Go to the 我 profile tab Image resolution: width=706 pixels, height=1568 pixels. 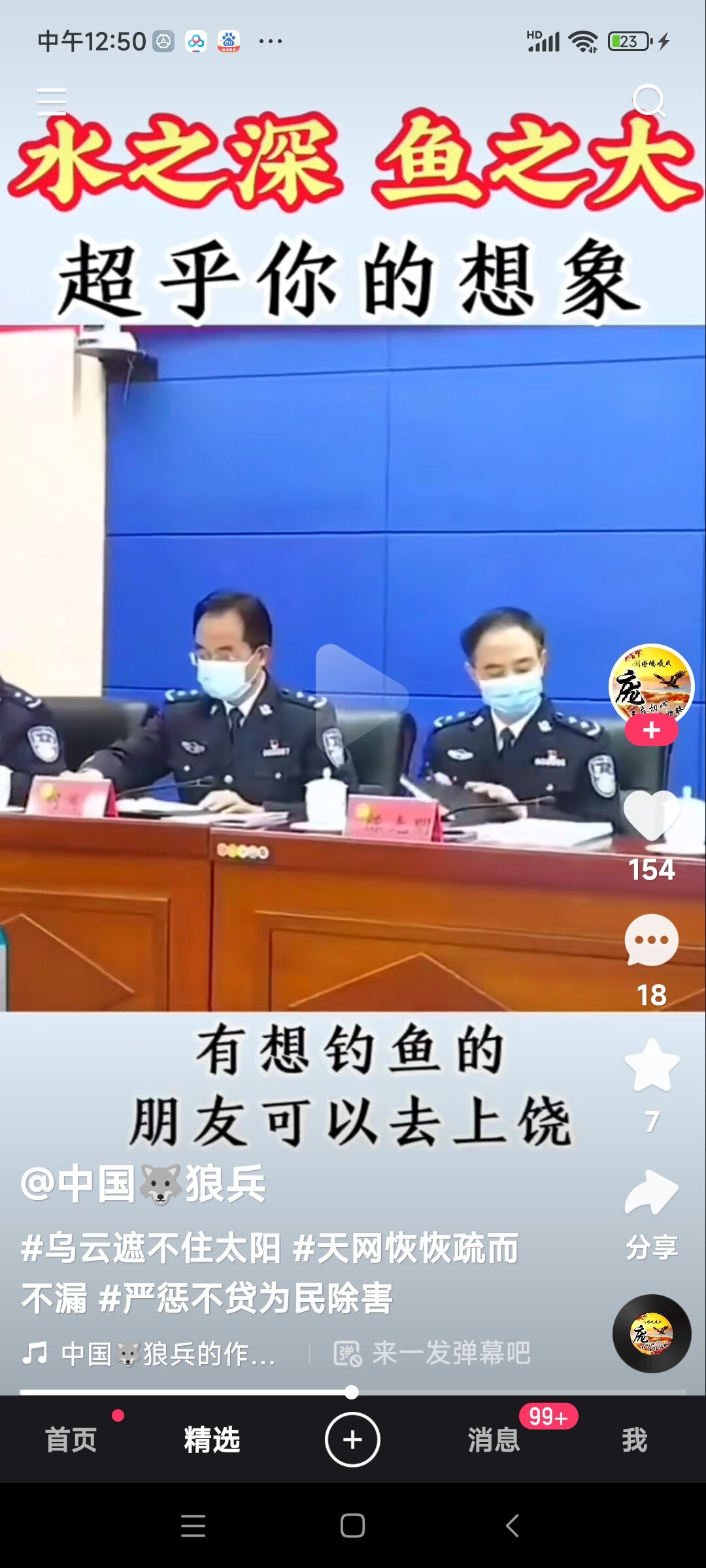[x=635, y=1439]
